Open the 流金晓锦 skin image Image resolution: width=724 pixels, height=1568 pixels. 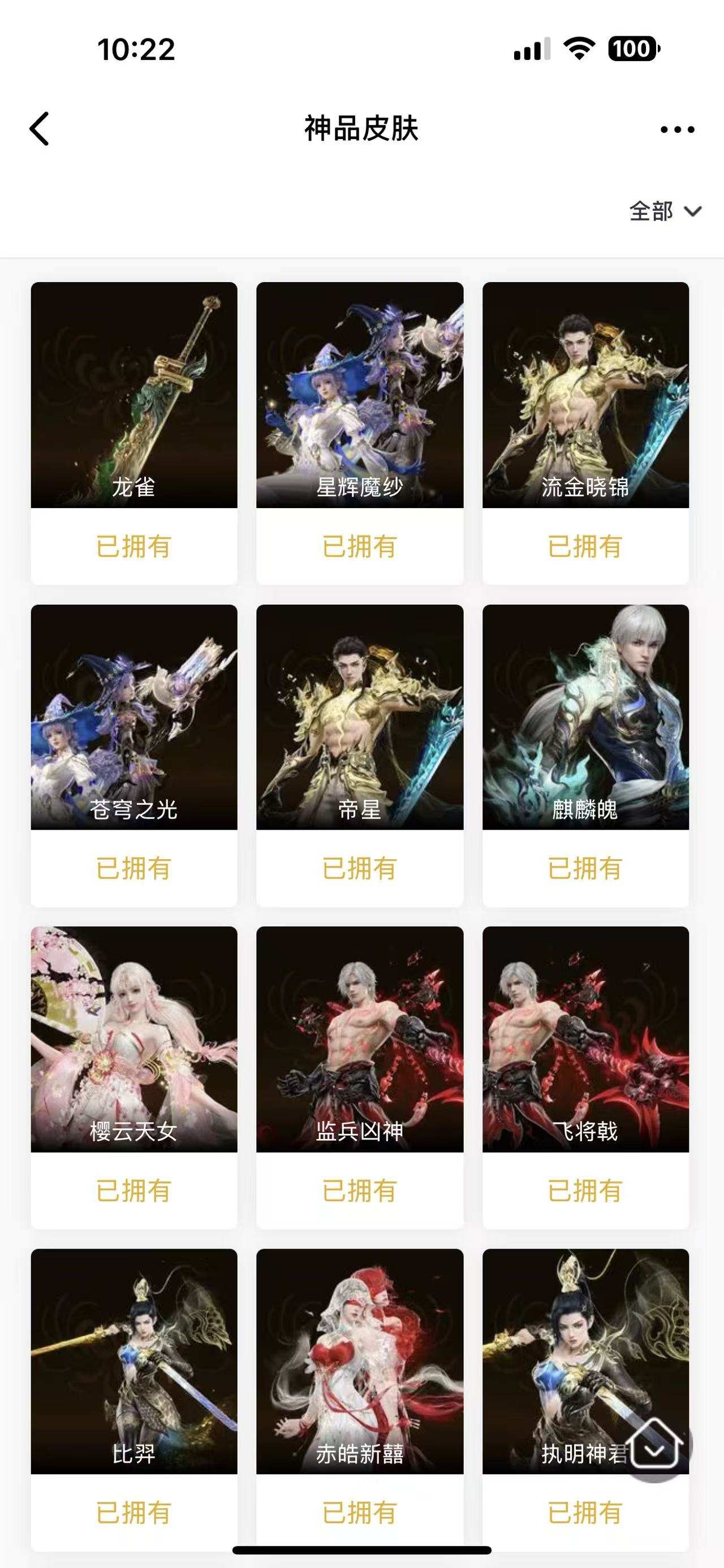click(x=585, y=396)
